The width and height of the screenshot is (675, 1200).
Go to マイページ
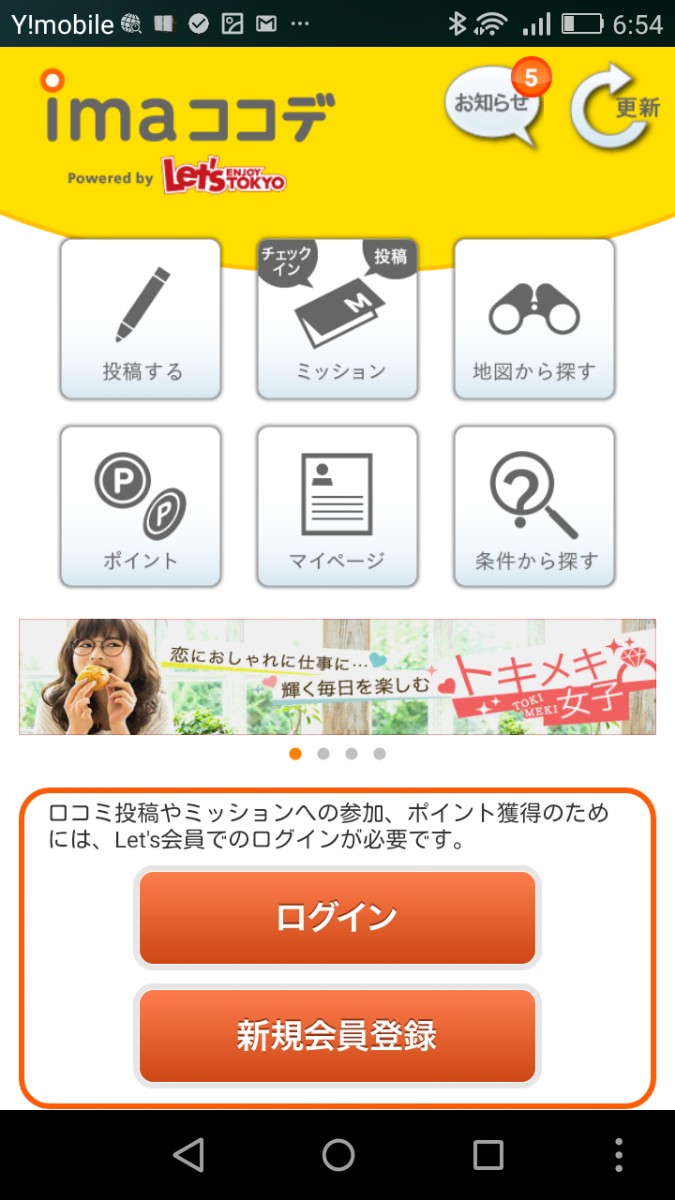coord(338,506)
